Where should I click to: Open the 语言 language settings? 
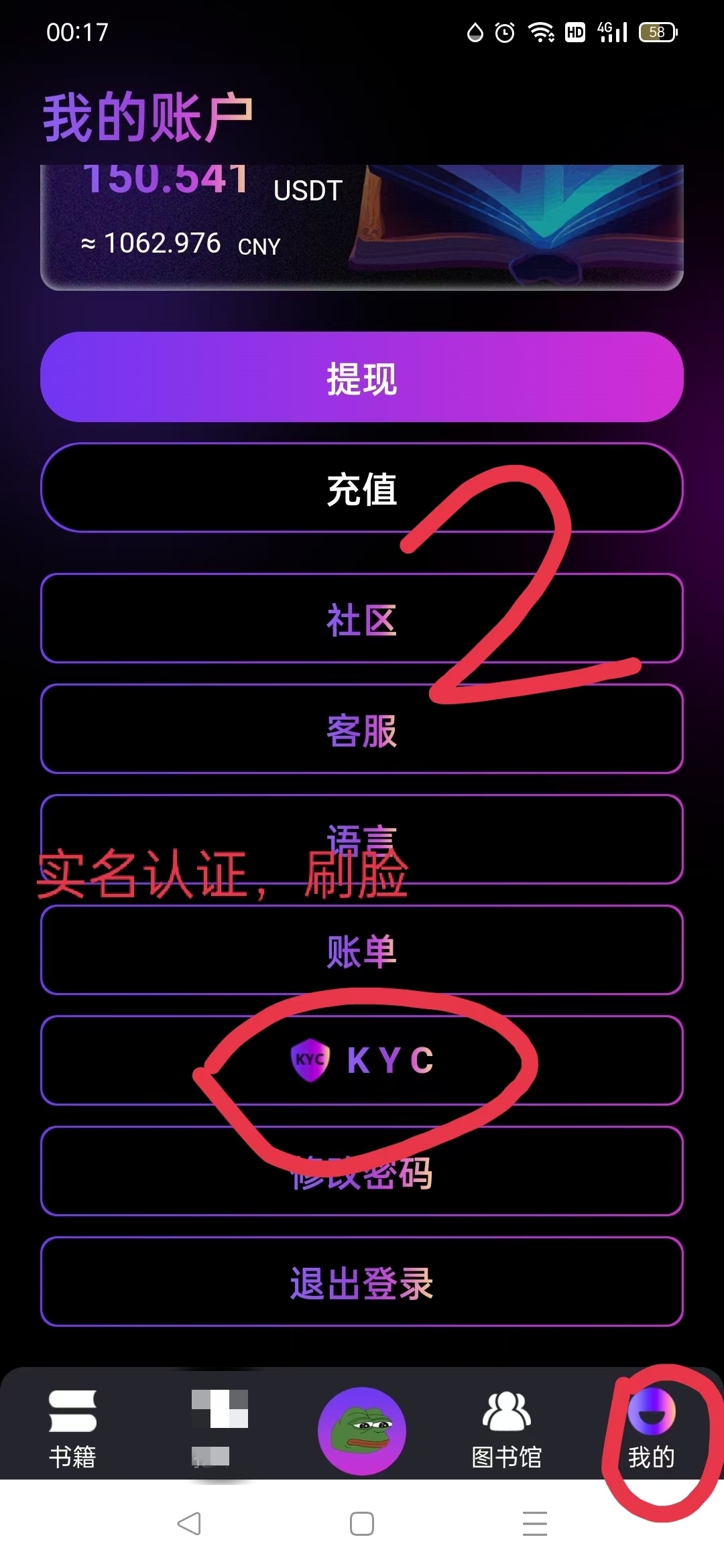pyautogui.click(x=362, y=840)
